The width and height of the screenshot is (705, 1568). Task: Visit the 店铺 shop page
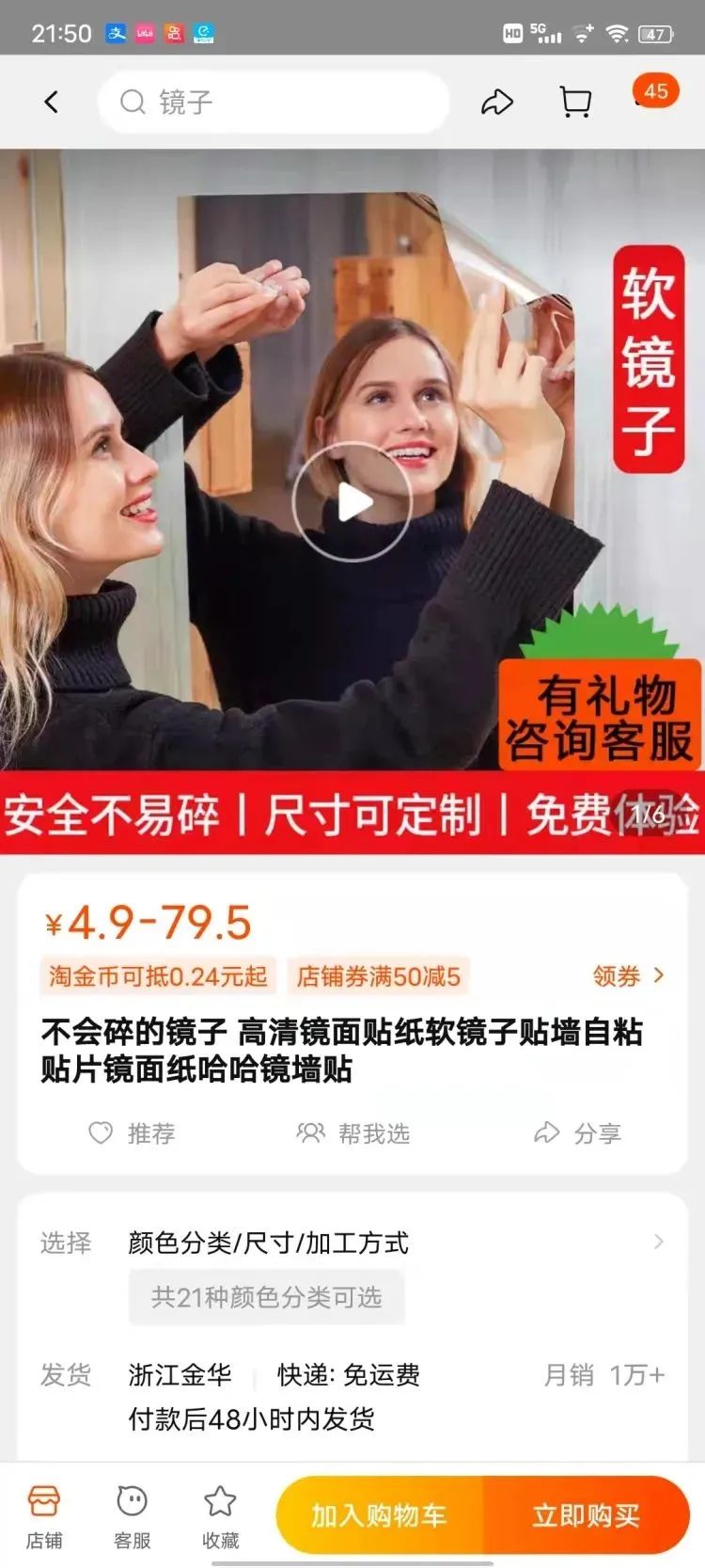pos(44,1516)
